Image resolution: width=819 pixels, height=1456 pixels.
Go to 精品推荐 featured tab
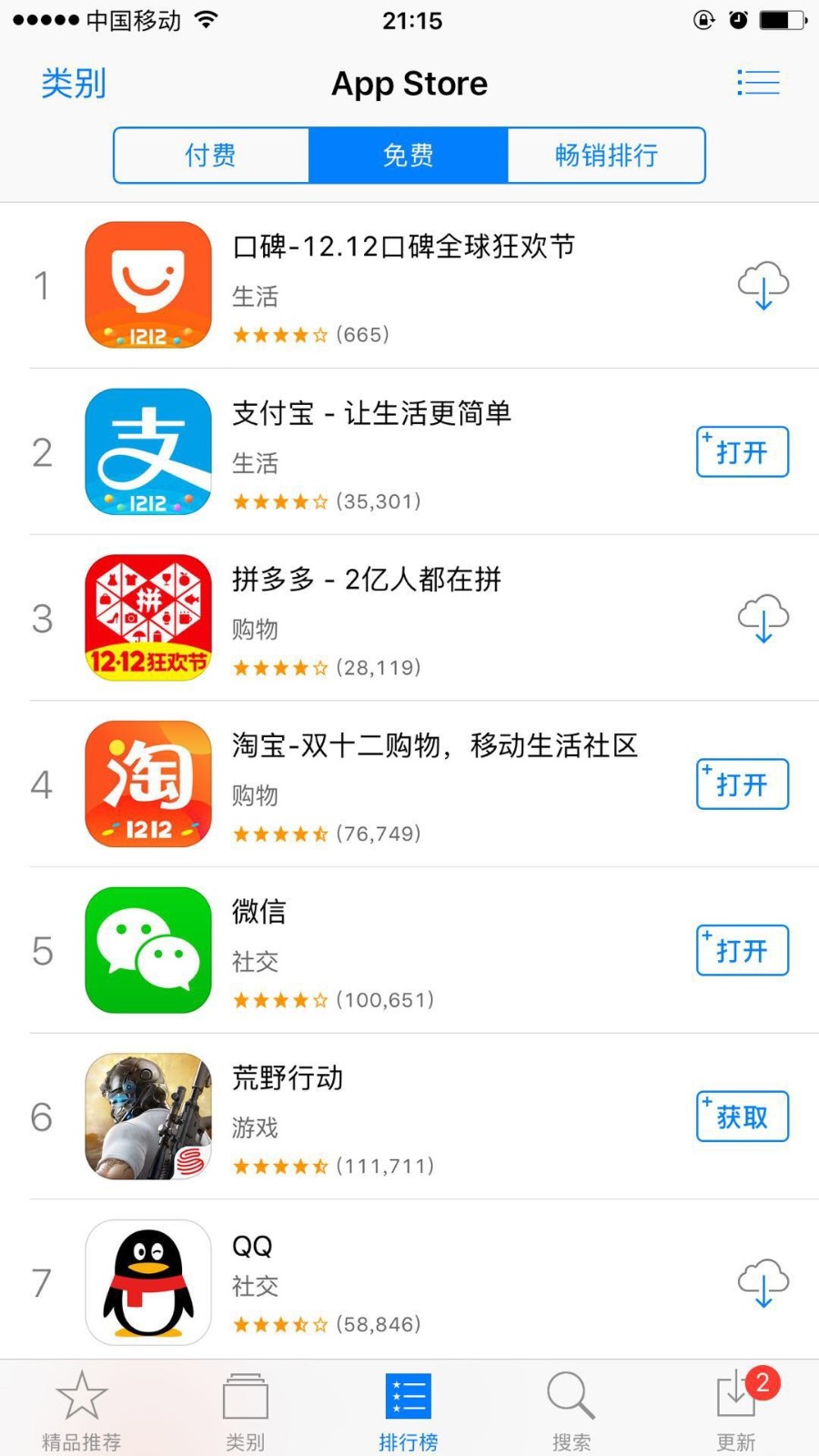pos(82,1410)
